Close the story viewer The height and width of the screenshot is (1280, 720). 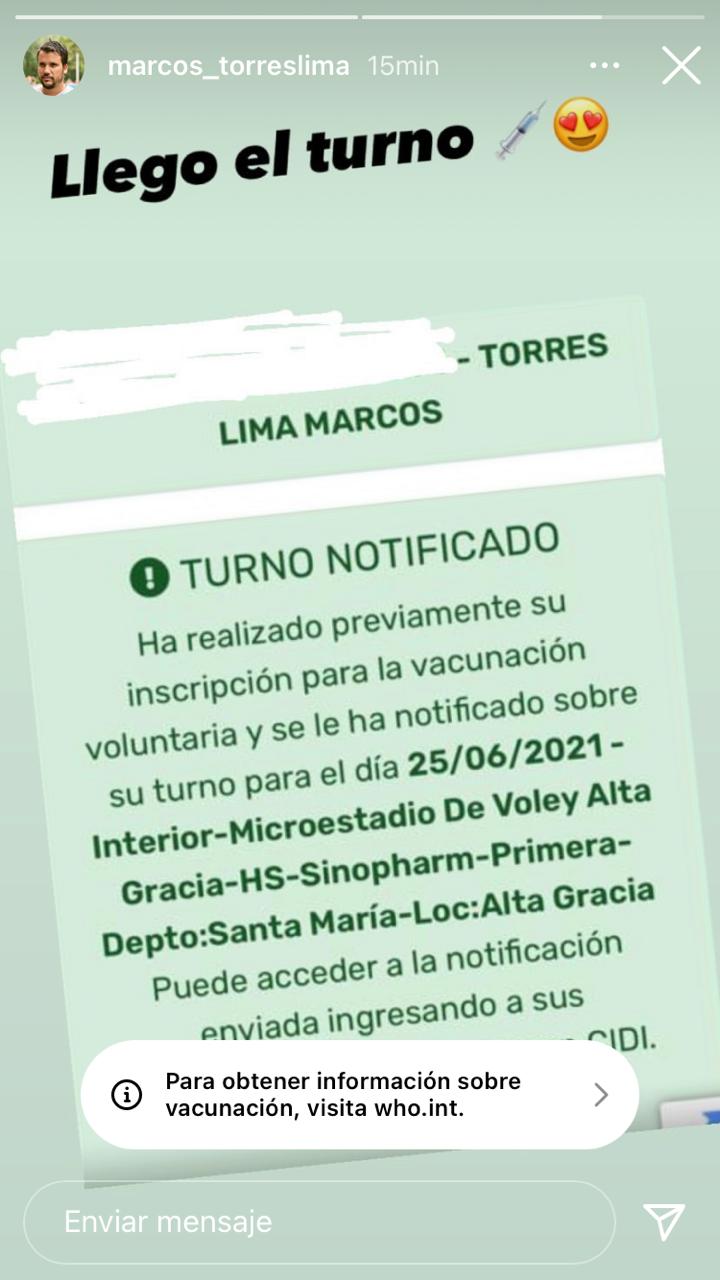[x=681, y=66]
